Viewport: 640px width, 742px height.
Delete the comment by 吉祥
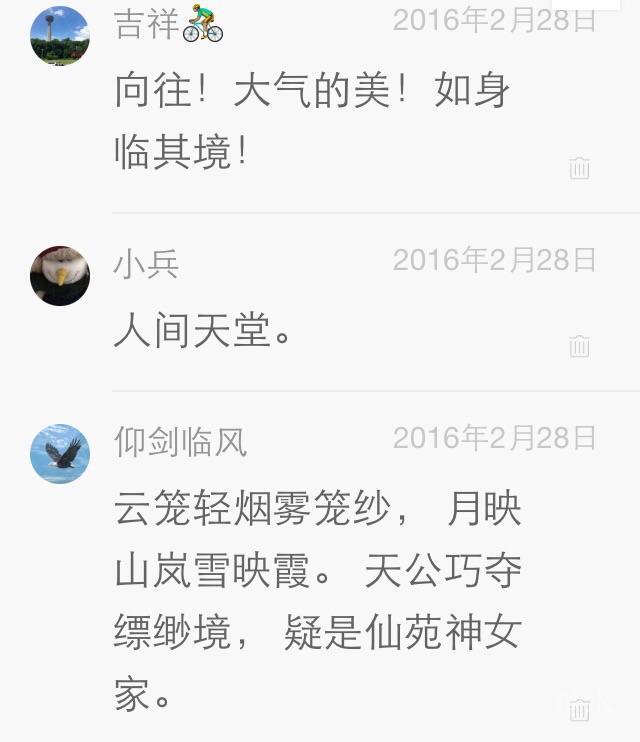pyautogui.click(x=579, y=168)
